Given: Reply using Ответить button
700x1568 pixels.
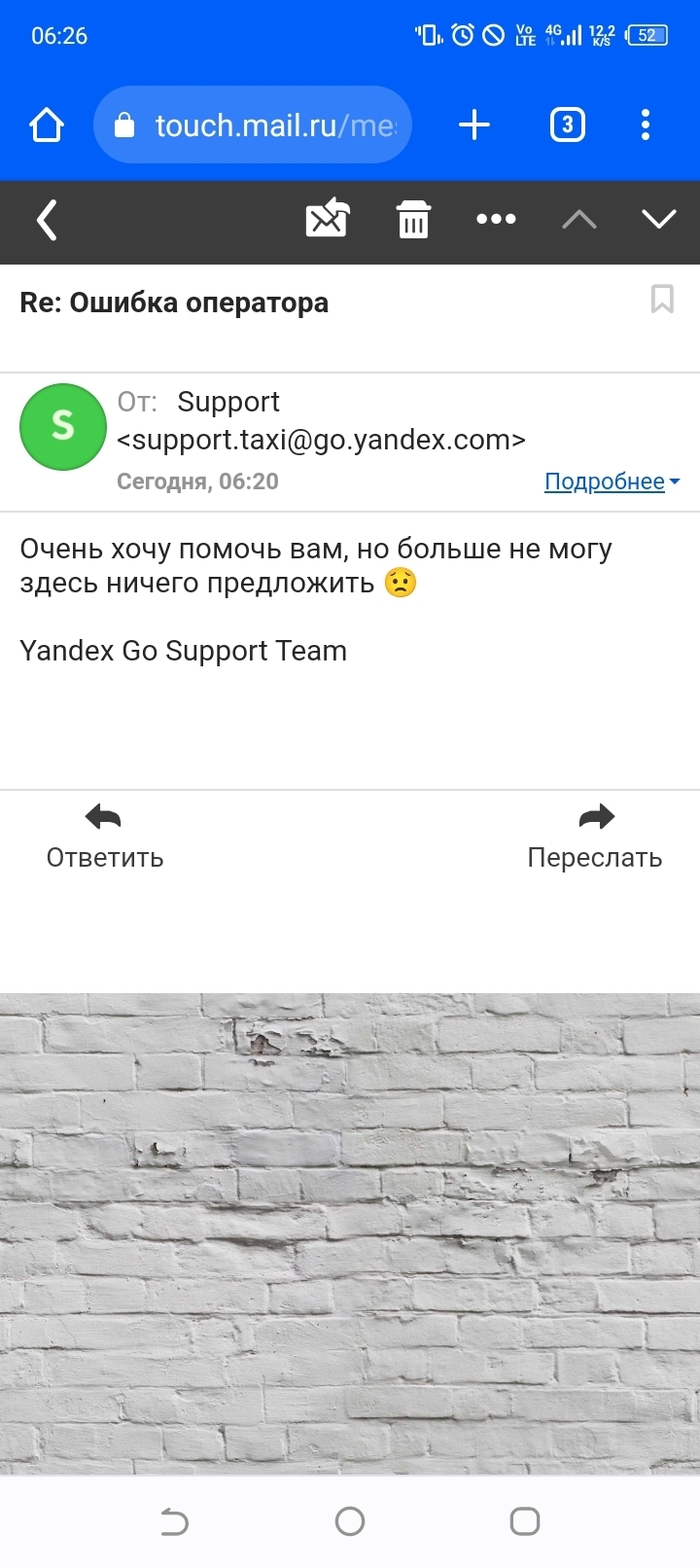Looking at the screenshot, I should point(104,836).
